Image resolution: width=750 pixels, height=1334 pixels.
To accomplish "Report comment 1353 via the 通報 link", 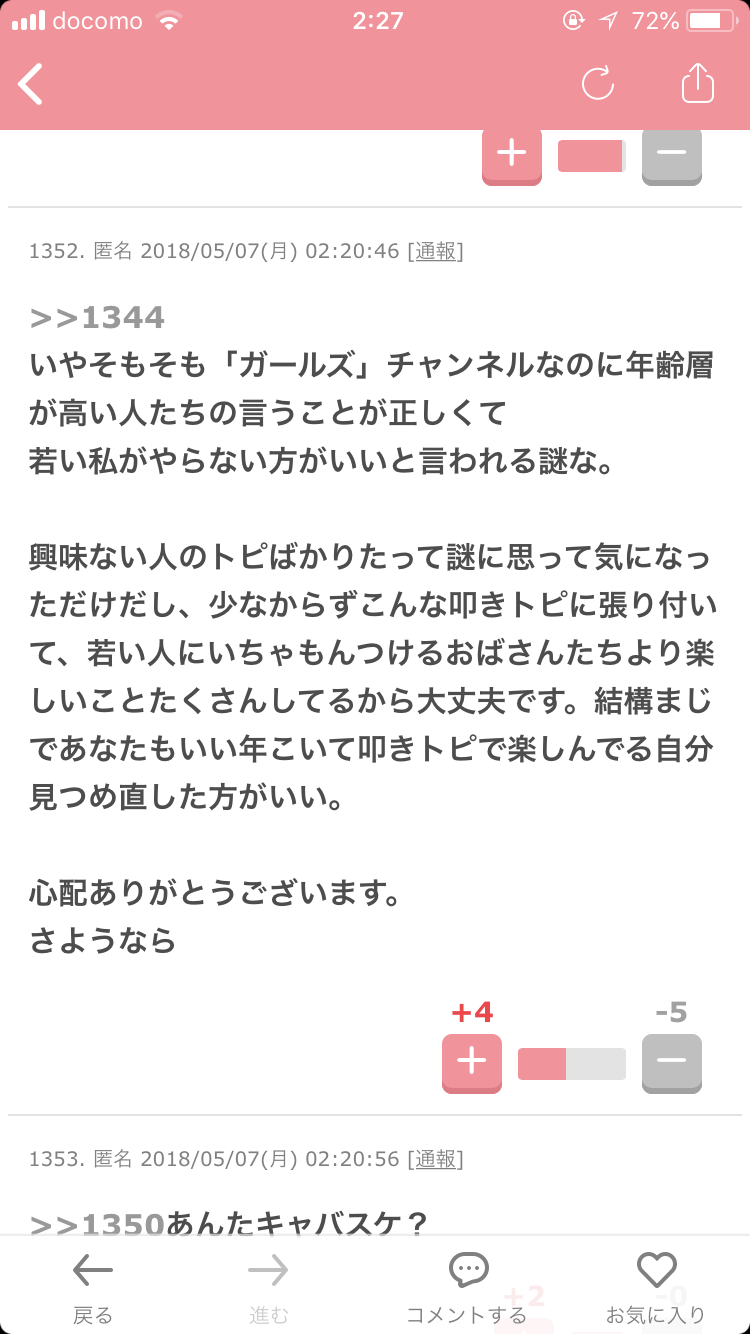I will click(435, 1159).
